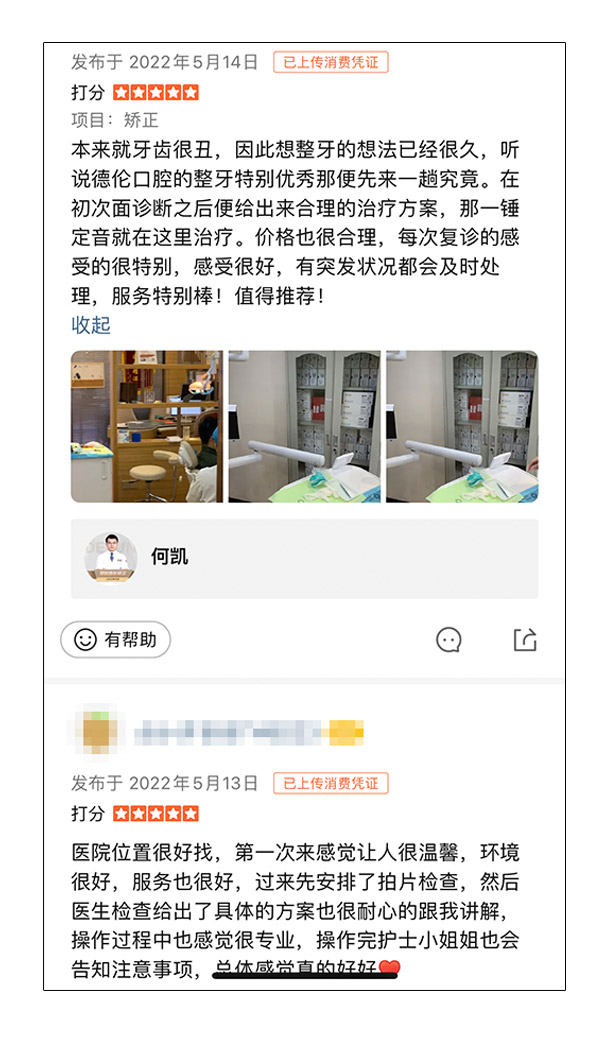
Task: Open the blurred reviewer's profile avatar
Action: (x=97, y=733)
